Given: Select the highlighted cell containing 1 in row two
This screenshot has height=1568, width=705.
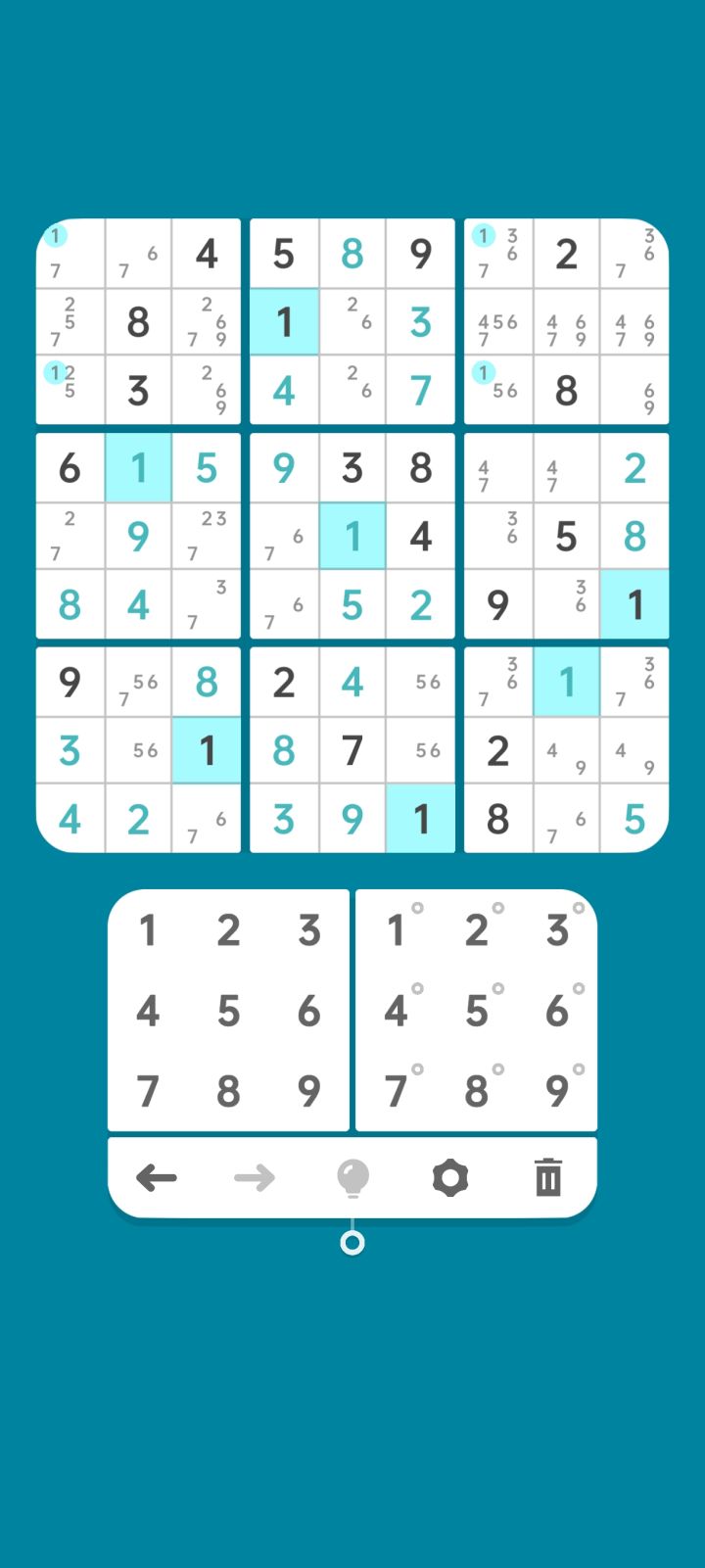Looking at the screenshot, I should [284, 321].
